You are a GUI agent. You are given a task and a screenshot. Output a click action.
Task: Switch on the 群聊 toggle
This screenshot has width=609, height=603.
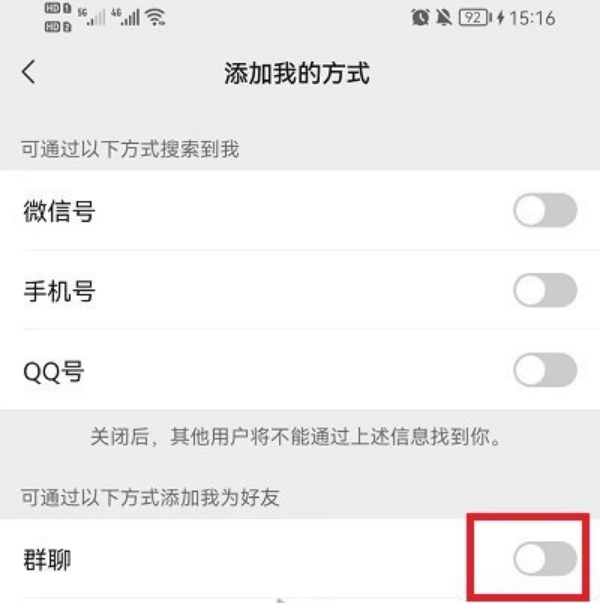[x=545, y=559]
